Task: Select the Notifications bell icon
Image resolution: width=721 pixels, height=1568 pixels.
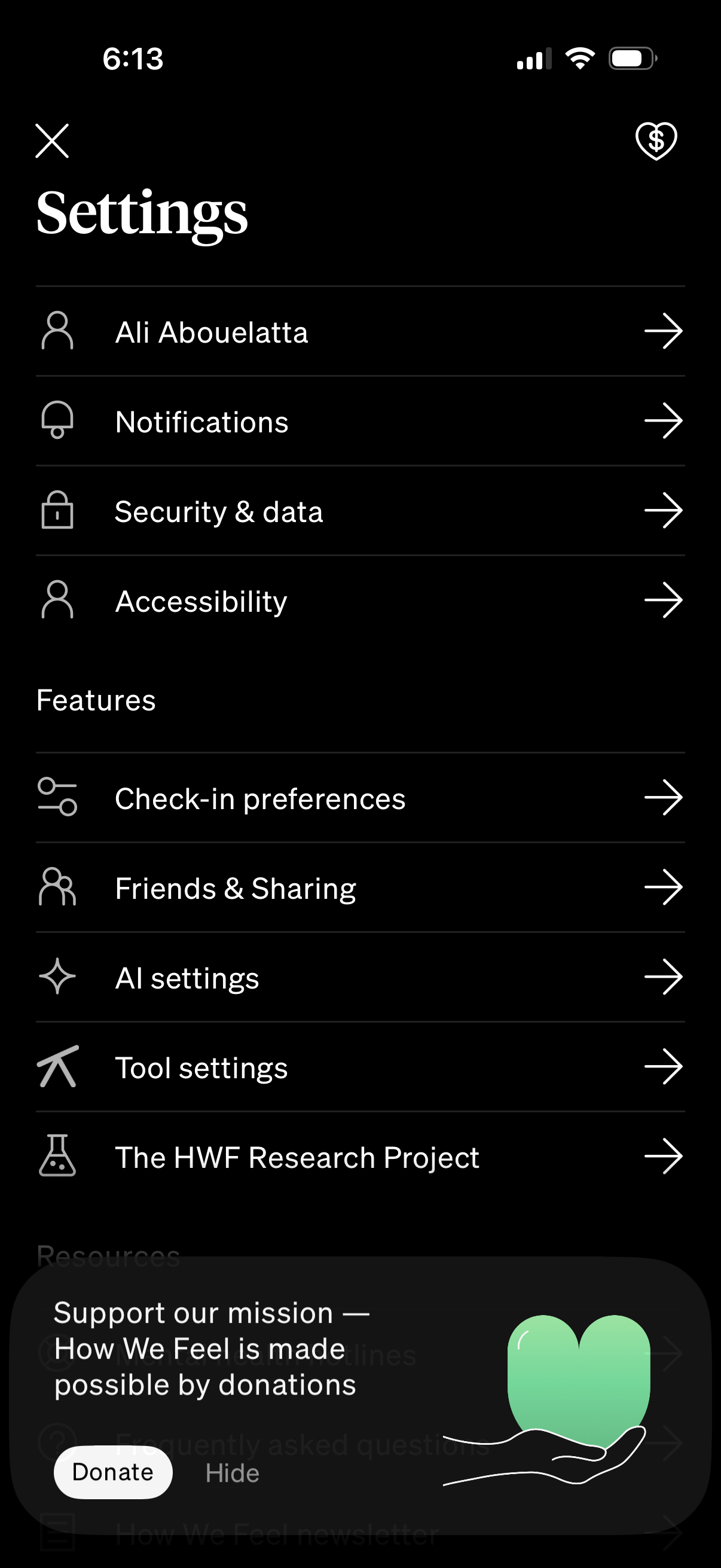Action: pyautogui.click(x=58, y=420)
